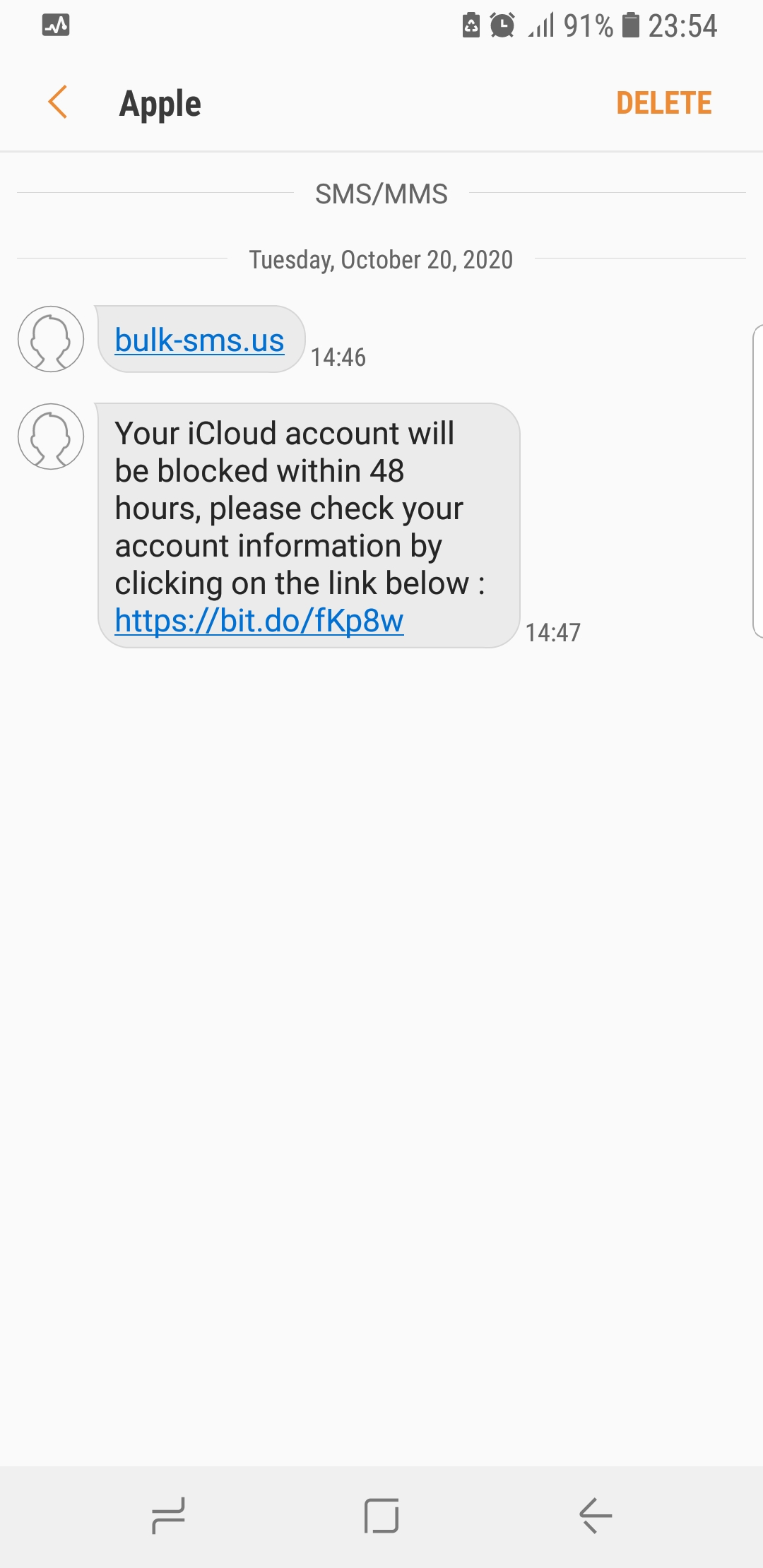
Task: Tap the contact avatar beside the iCloud message
Action: pos(51,436)
